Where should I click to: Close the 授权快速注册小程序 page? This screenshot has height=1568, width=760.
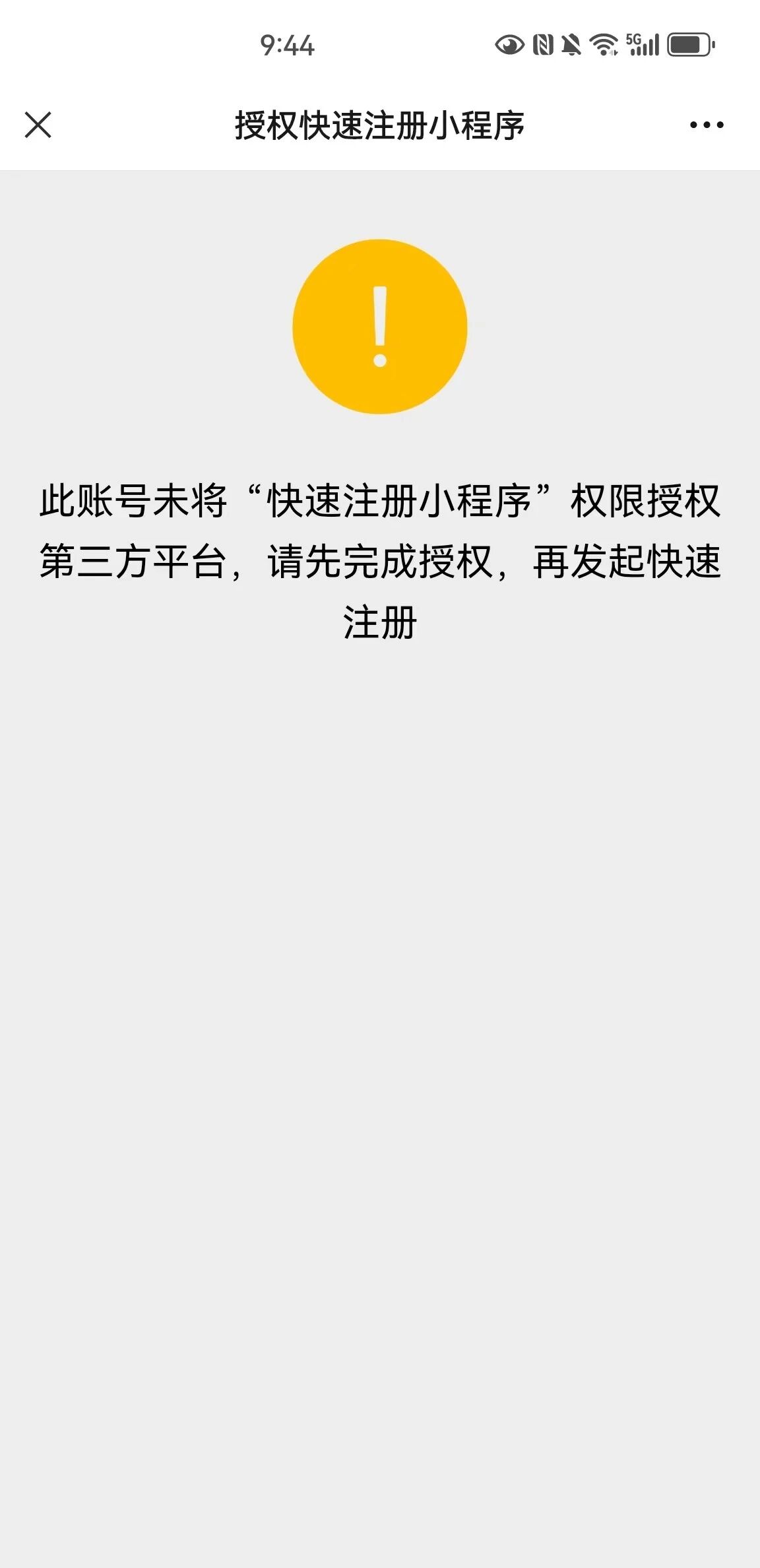pyautogui.click(x=38, y=125)
